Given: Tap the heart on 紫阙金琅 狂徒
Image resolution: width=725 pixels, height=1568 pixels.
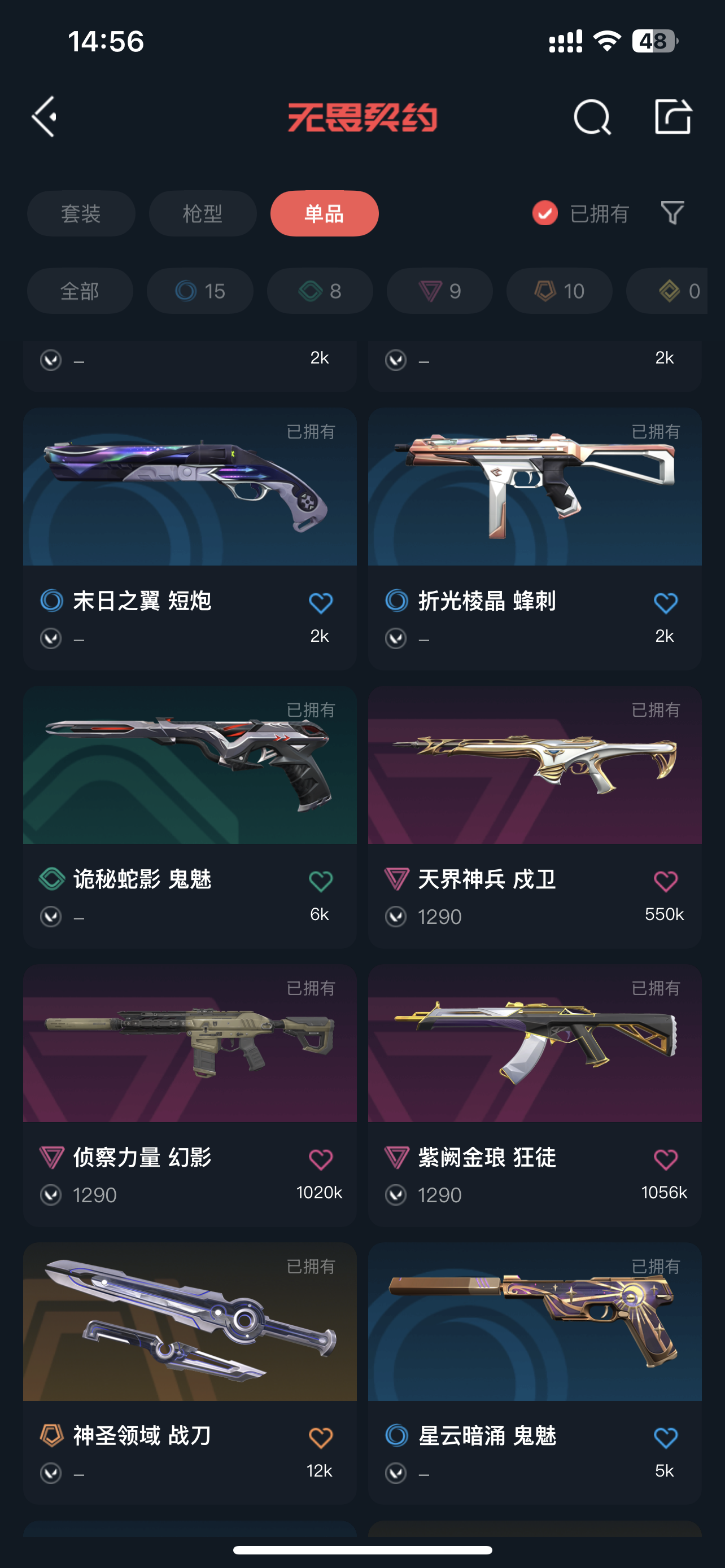Looking at the screenshot, I should coord(665,1159).
